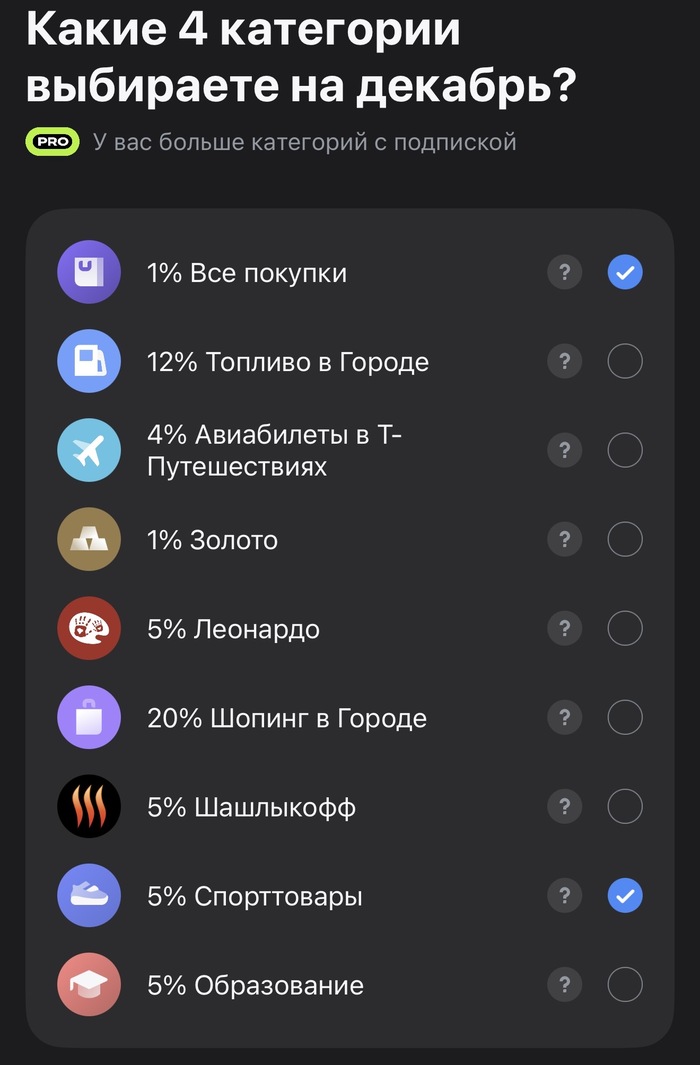The width and height of the screenshot is (700, 1065).
Task: Show info about Топливо в Городе
Action: coord(565,361)
